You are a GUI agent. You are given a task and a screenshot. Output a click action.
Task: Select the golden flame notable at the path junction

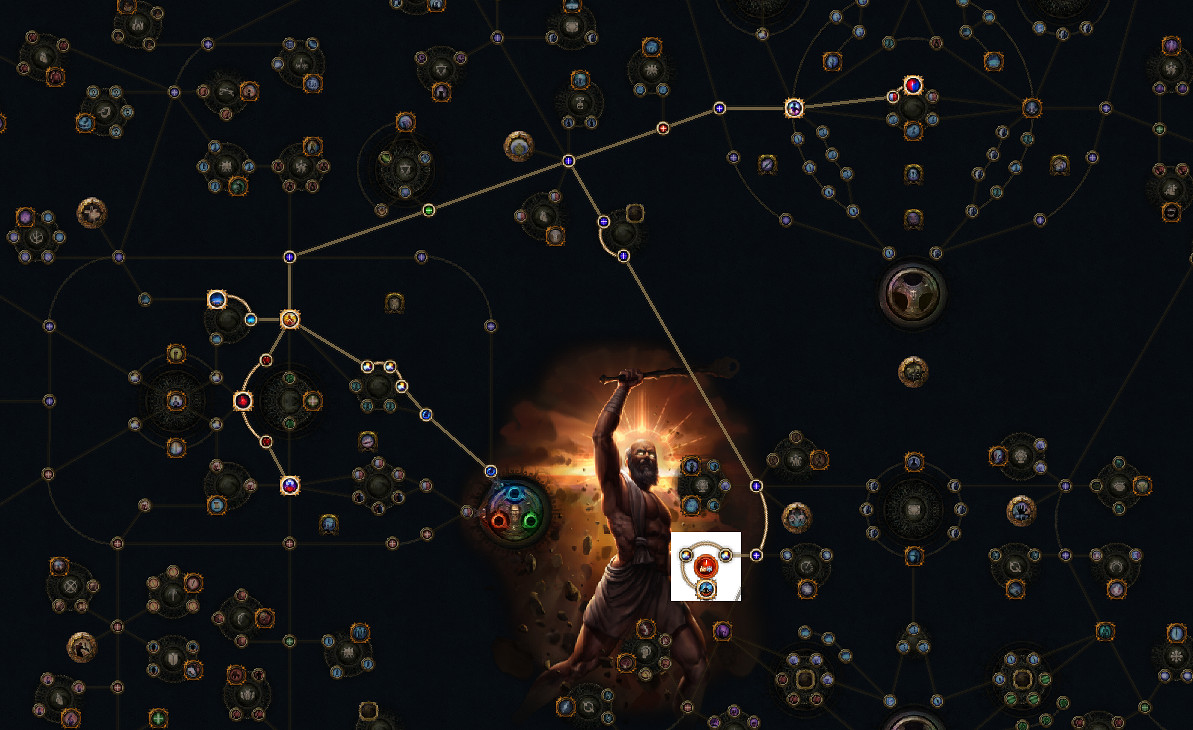click(x=290, y=320)
